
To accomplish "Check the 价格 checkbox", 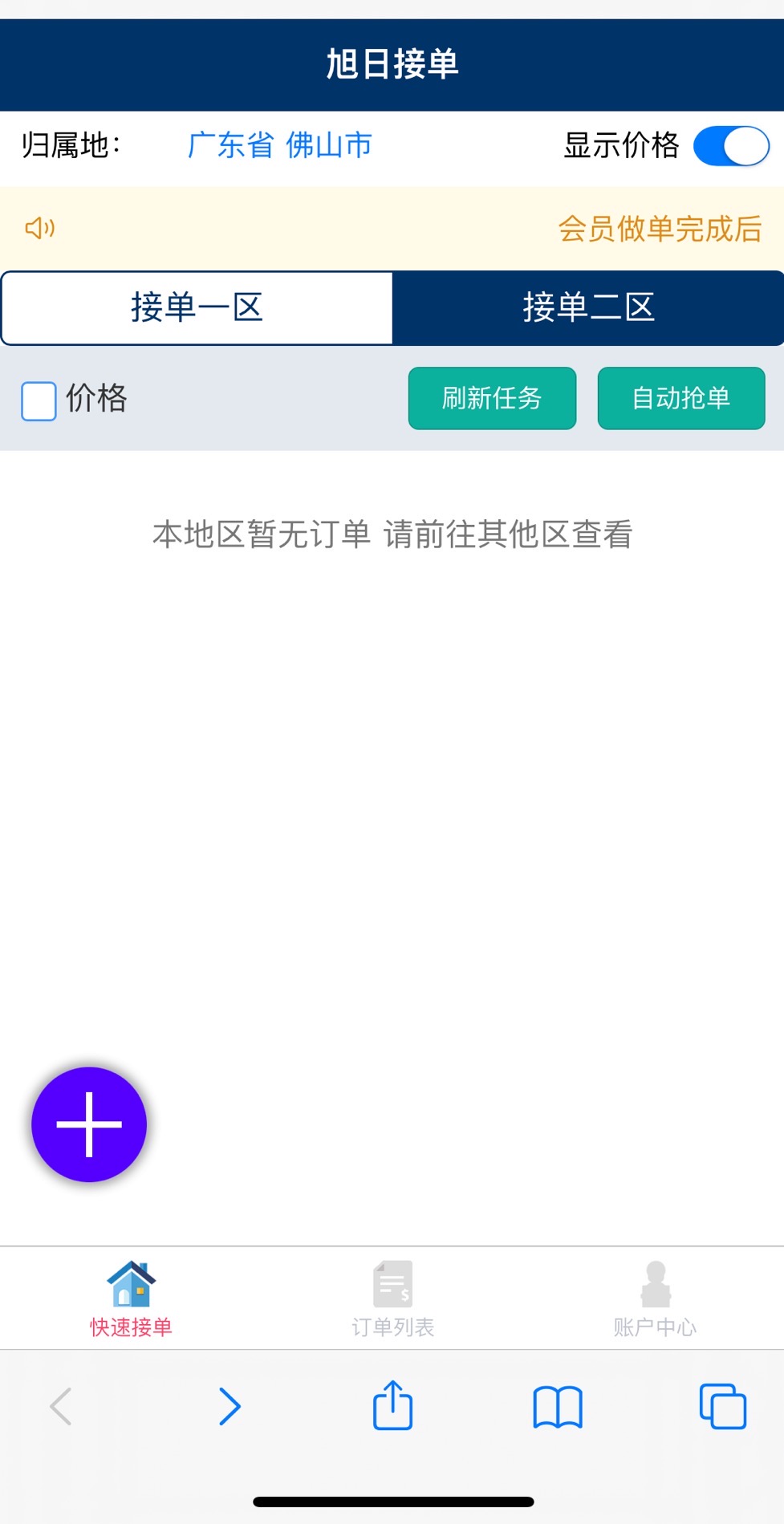I will pos(39,400).
